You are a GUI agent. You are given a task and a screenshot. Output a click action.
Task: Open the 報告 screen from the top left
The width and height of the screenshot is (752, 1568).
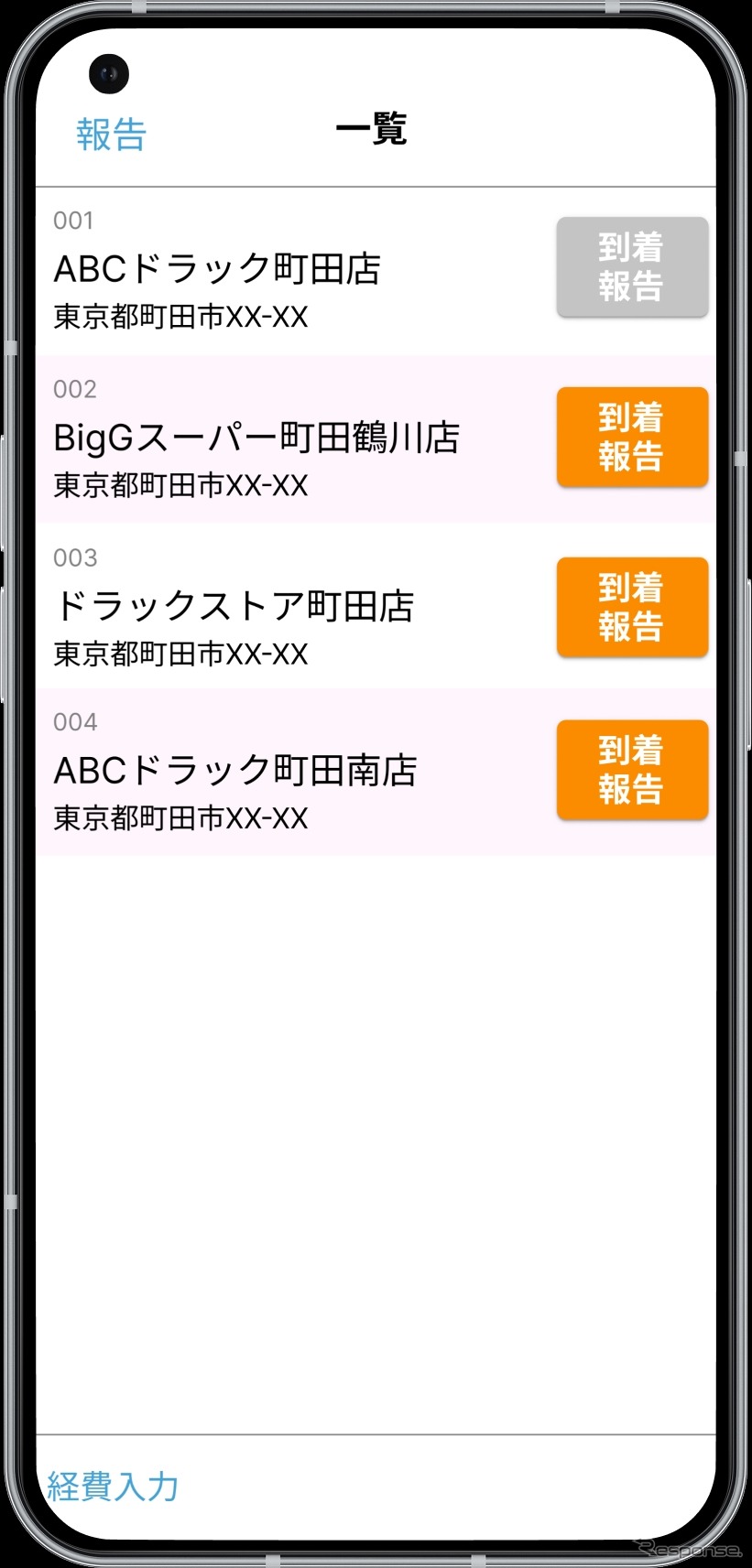pyautogui.click(x=109, y=134)
